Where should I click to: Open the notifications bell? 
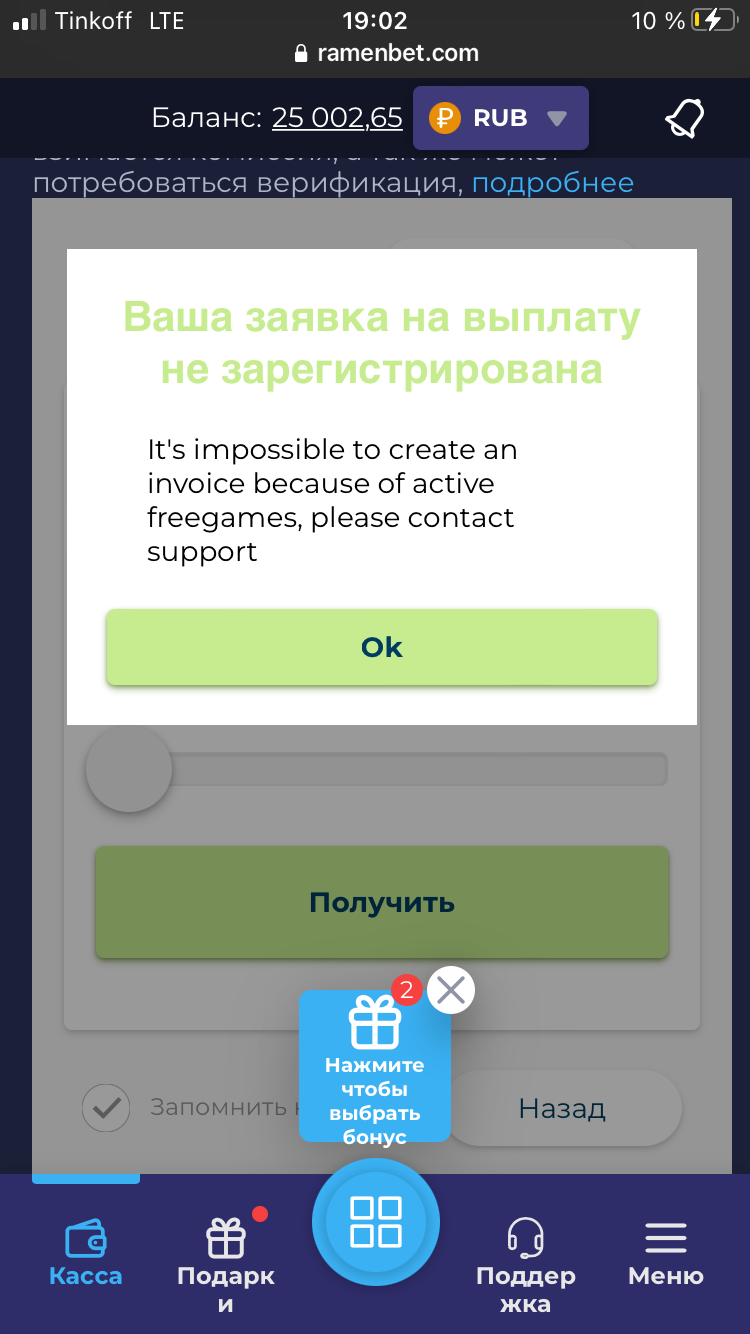685,119
